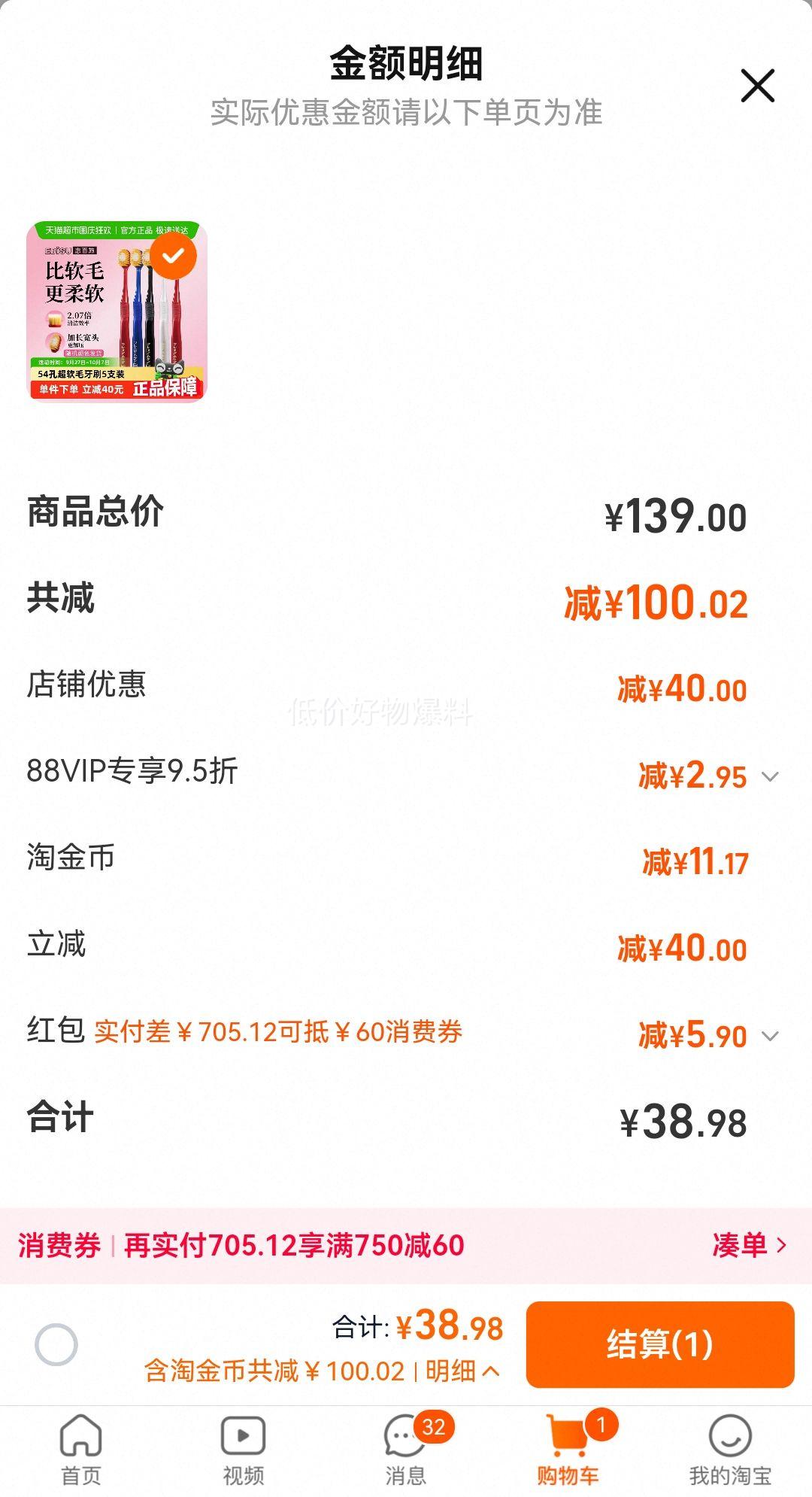Open the 购物车 tab
Screen dimensions: 812x1497
(x=568, y=1450)
